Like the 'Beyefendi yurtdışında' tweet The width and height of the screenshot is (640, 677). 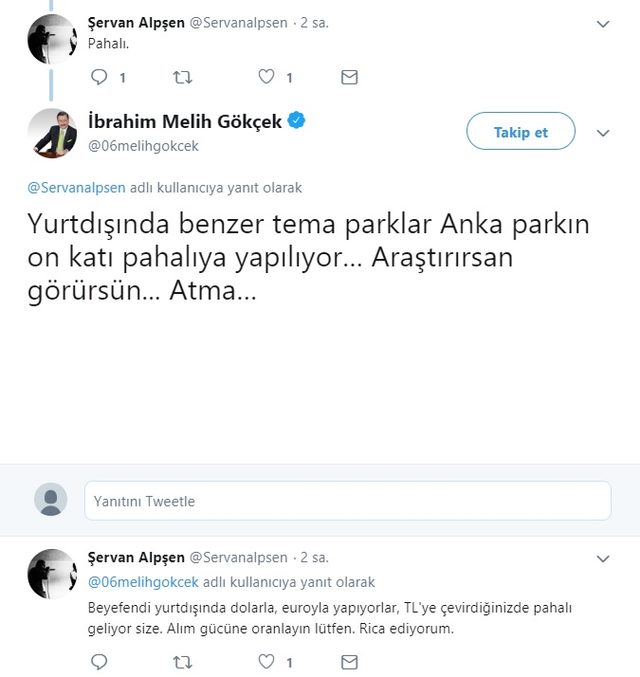266,662
